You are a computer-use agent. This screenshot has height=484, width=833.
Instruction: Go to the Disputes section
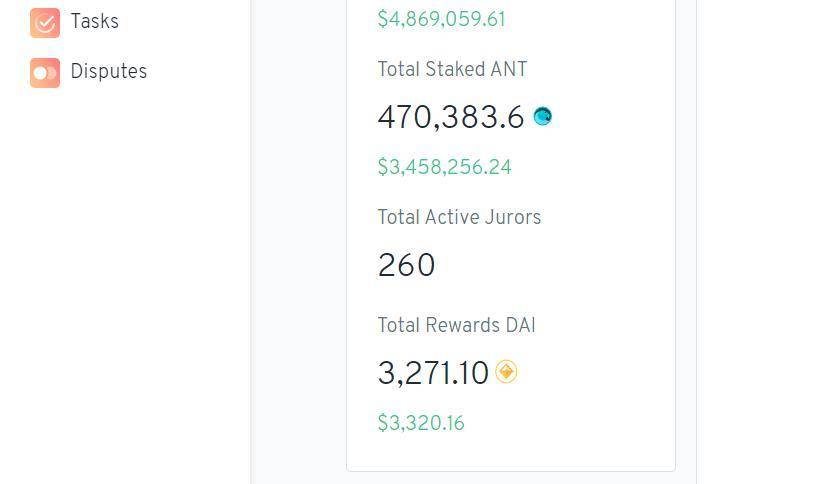(107, 72)
